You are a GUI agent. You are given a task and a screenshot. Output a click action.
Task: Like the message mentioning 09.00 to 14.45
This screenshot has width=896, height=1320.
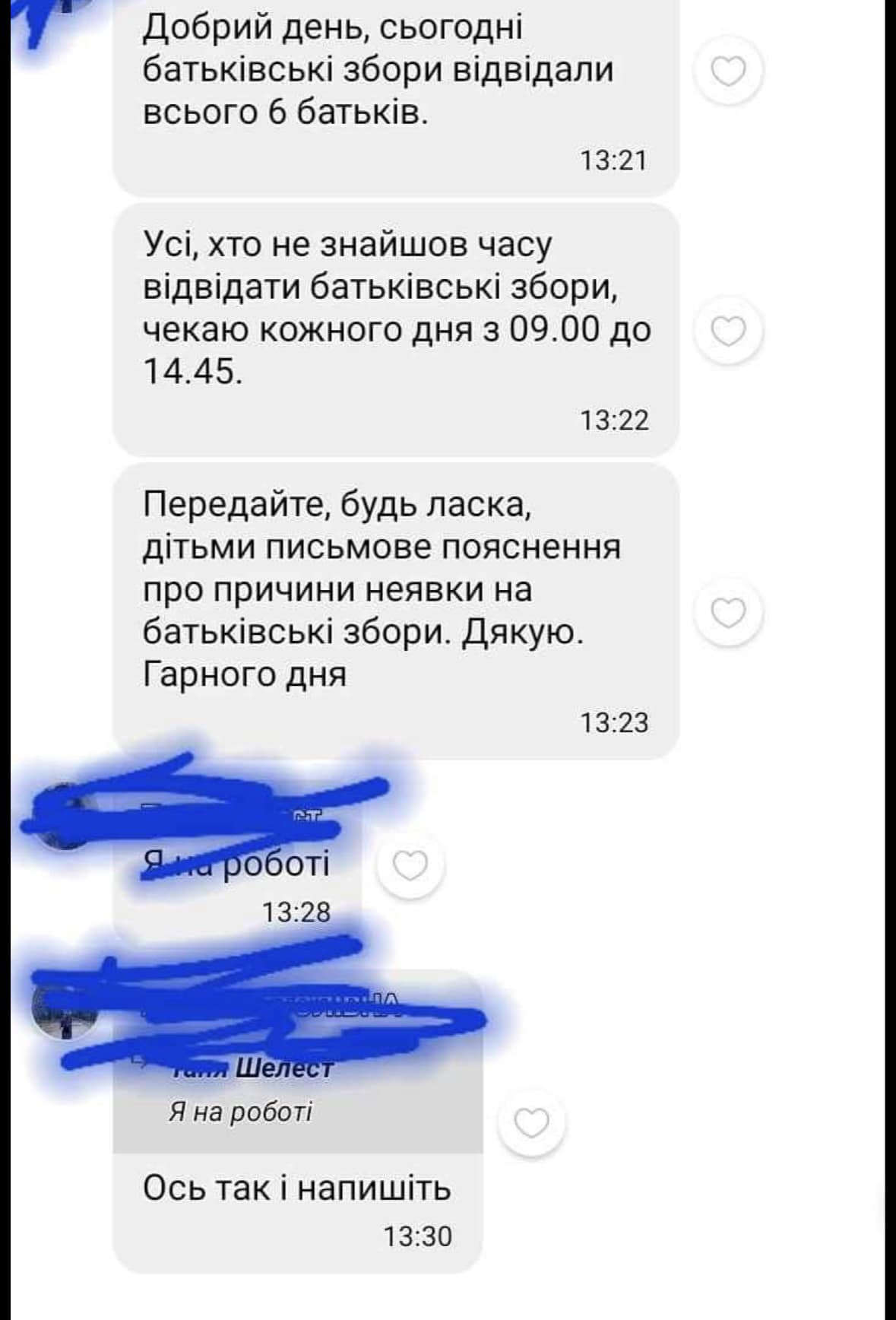point(729,331)
